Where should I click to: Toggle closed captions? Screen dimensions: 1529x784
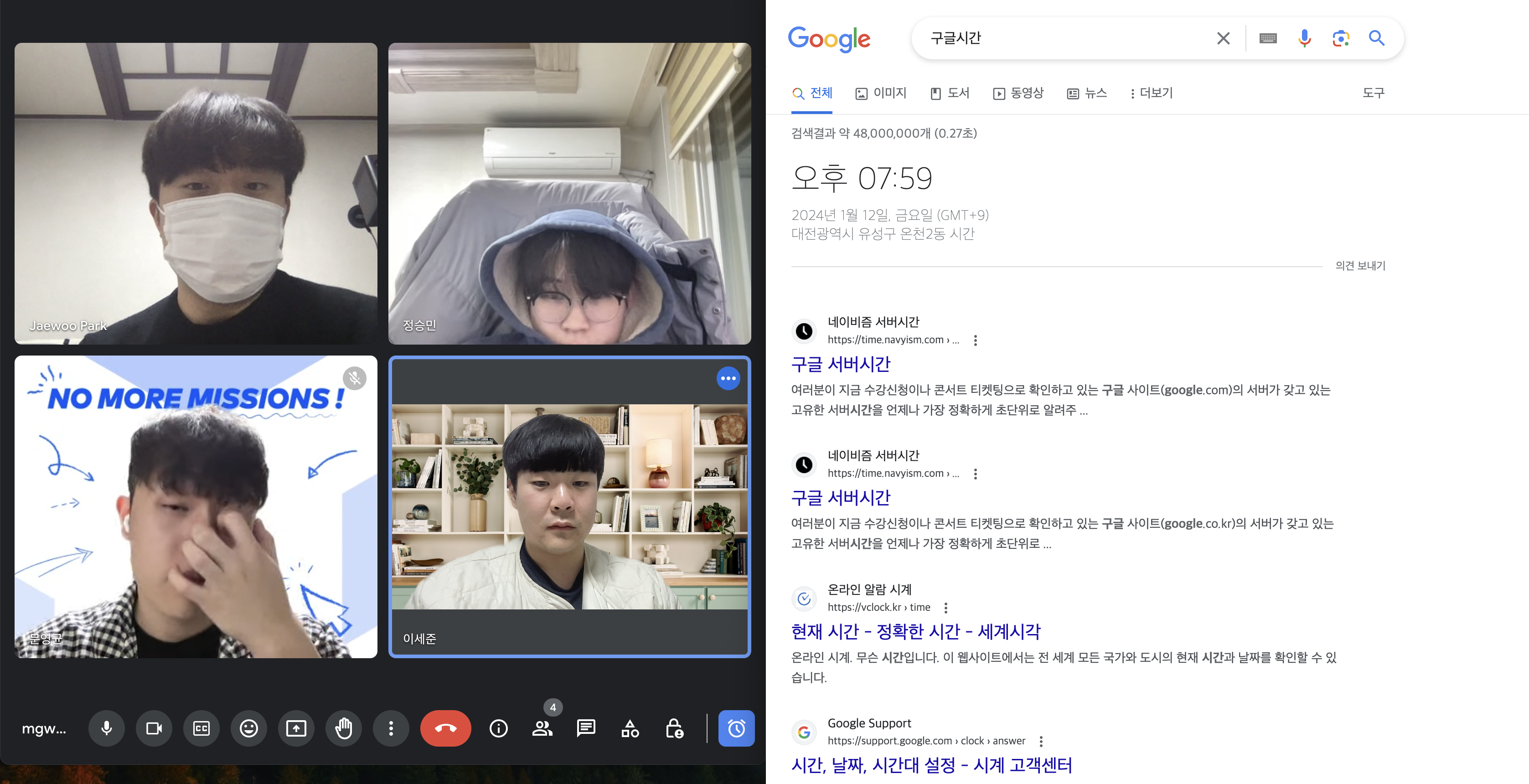[201, 728]
